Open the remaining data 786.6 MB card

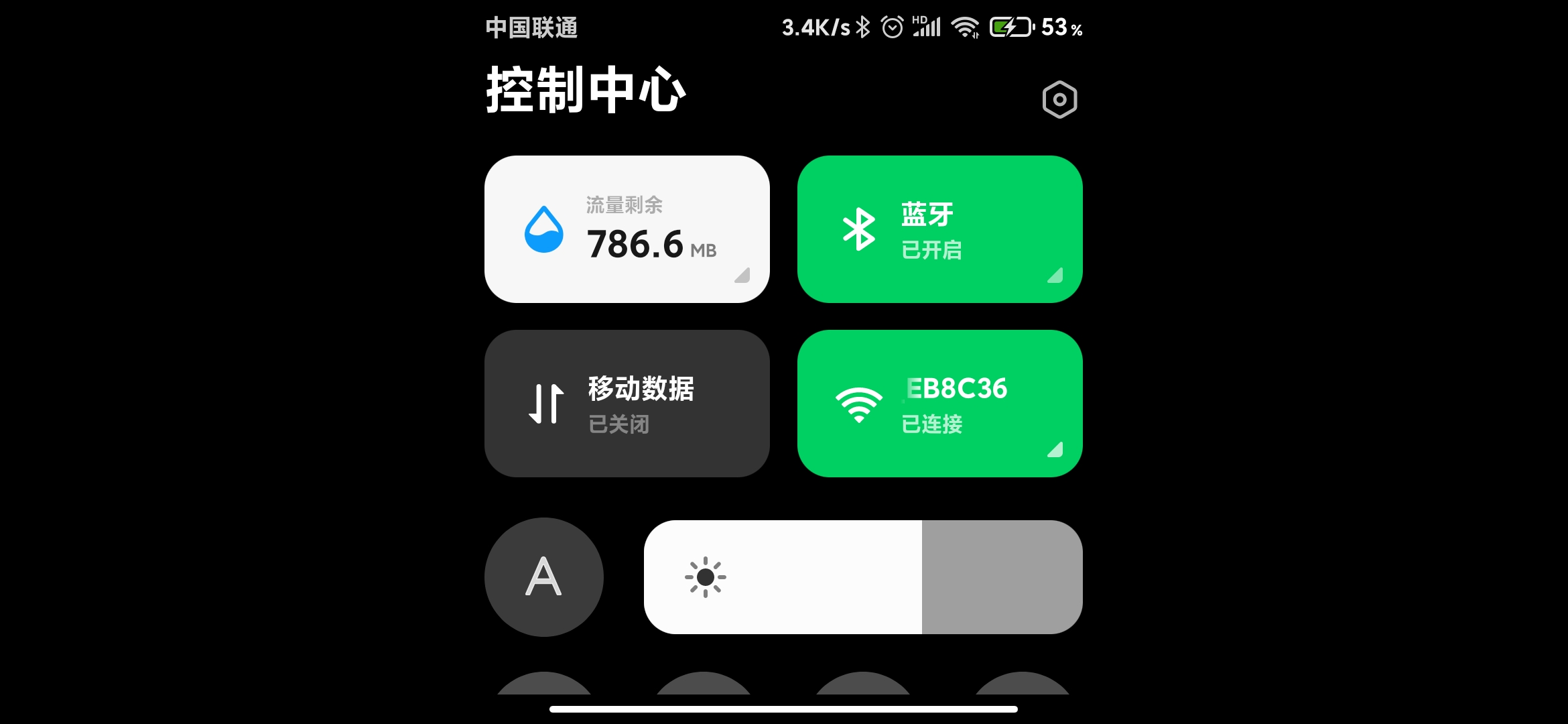(x=627, y=229)
